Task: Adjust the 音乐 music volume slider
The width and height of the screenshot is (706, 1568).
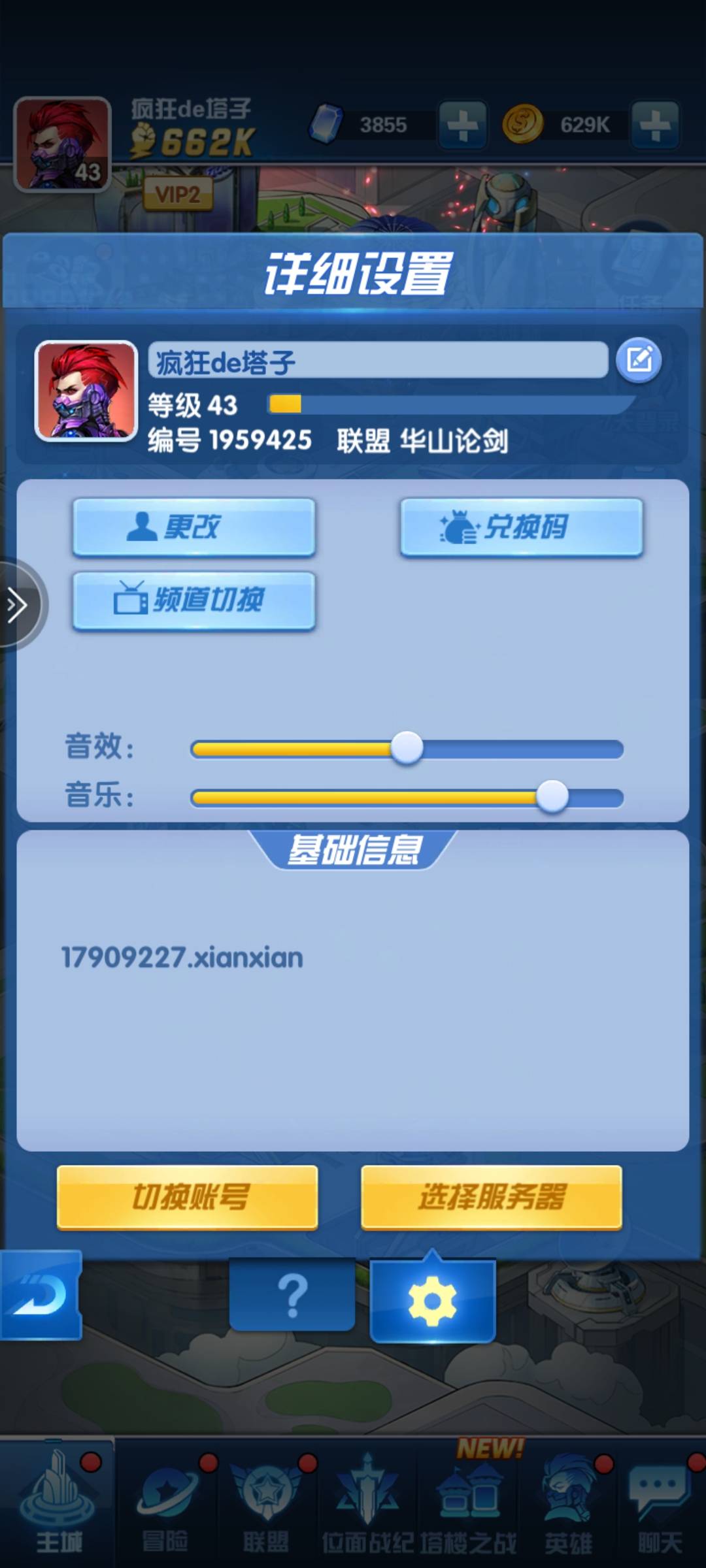Action: click(552, 797)
